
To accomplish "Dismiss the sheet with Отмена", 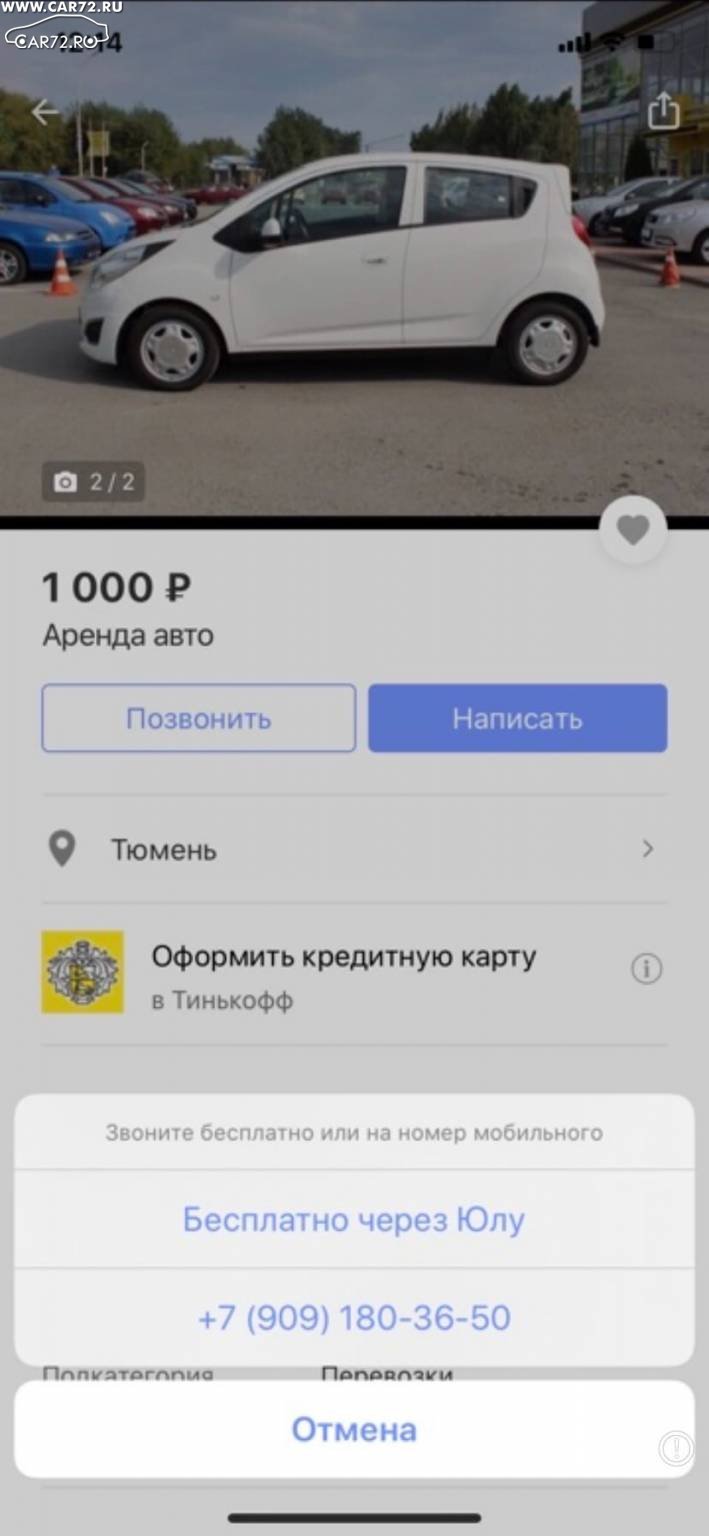I will [x=354, y=1429].
